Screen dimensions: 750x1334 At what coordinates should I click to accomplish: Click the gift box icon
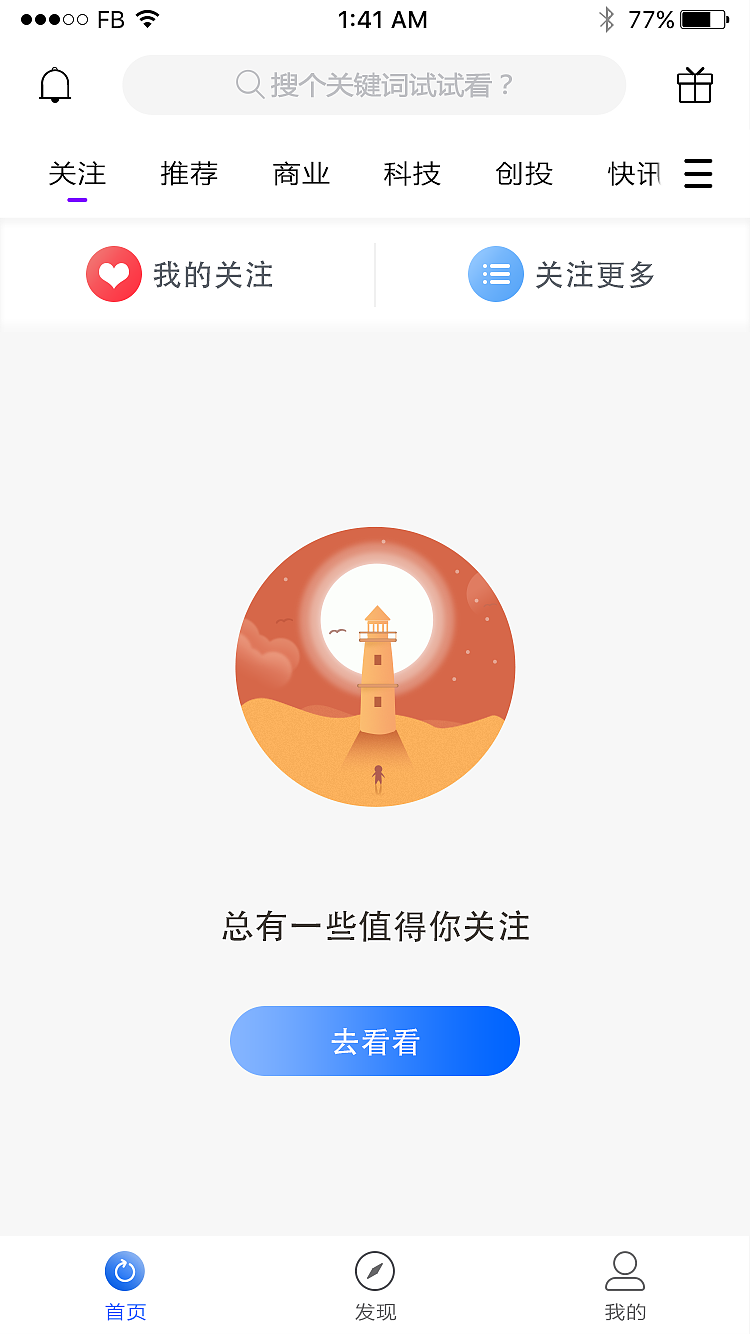tap(695, 85)
